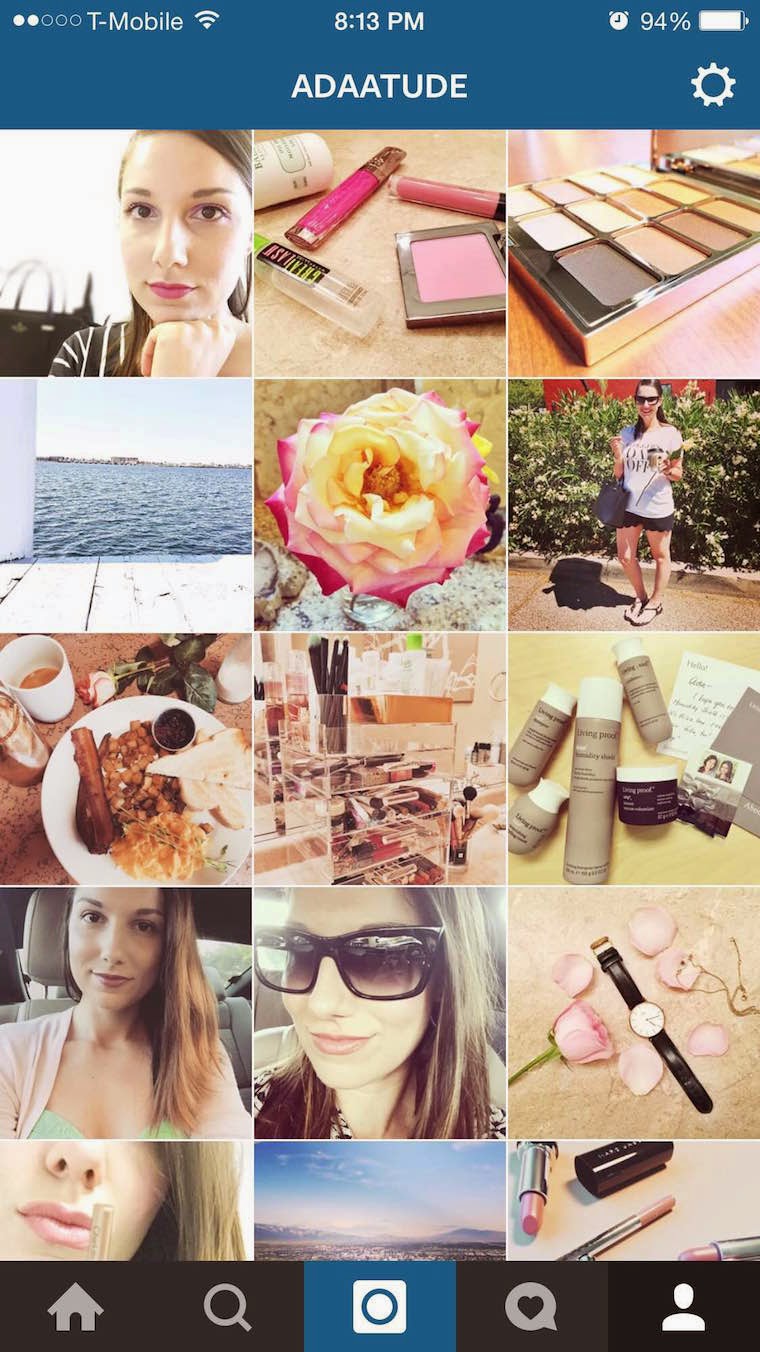Screen dimensions: 760x1352
Task: Open the car selfie photo
Action: pos(126,1012)
